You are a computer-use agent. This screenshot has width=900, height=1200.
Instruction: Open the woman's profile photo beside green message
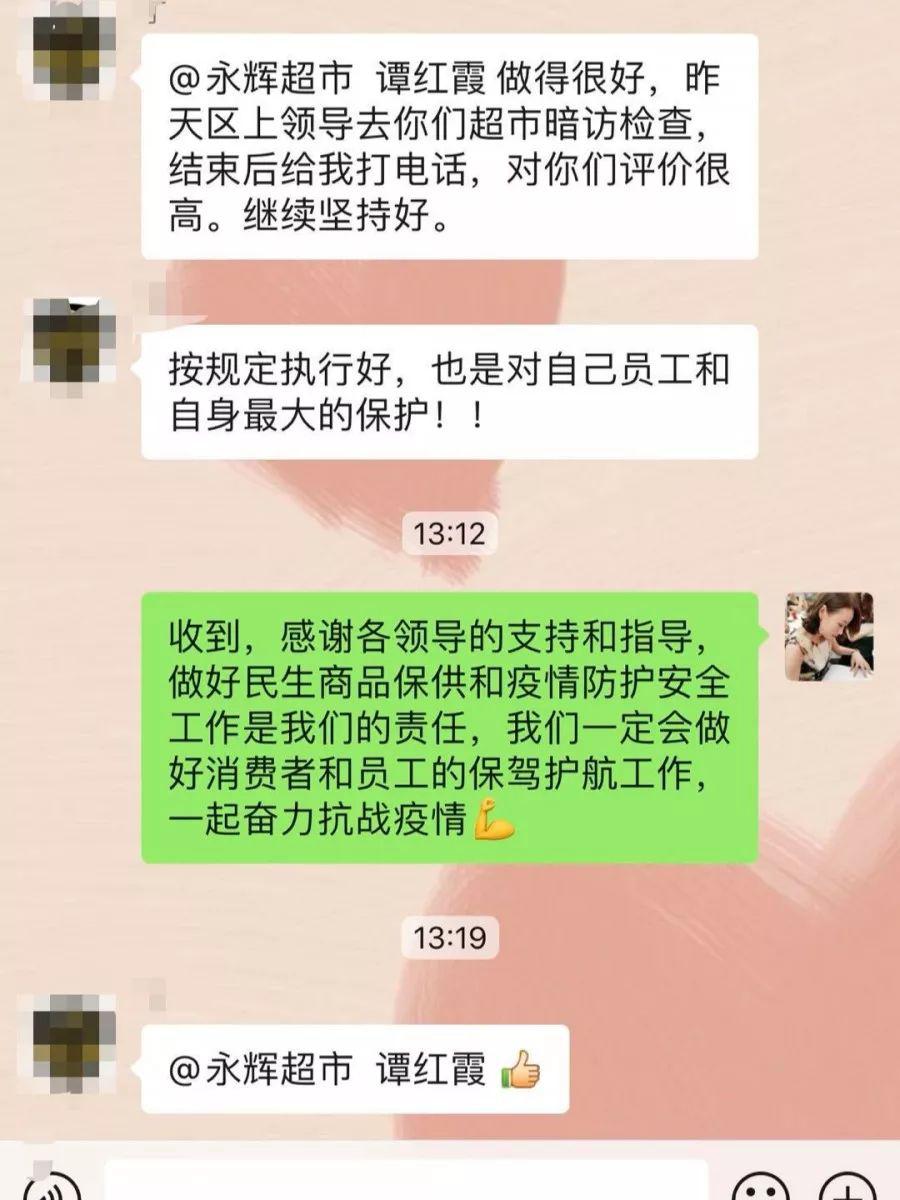[x=829, y=636]
